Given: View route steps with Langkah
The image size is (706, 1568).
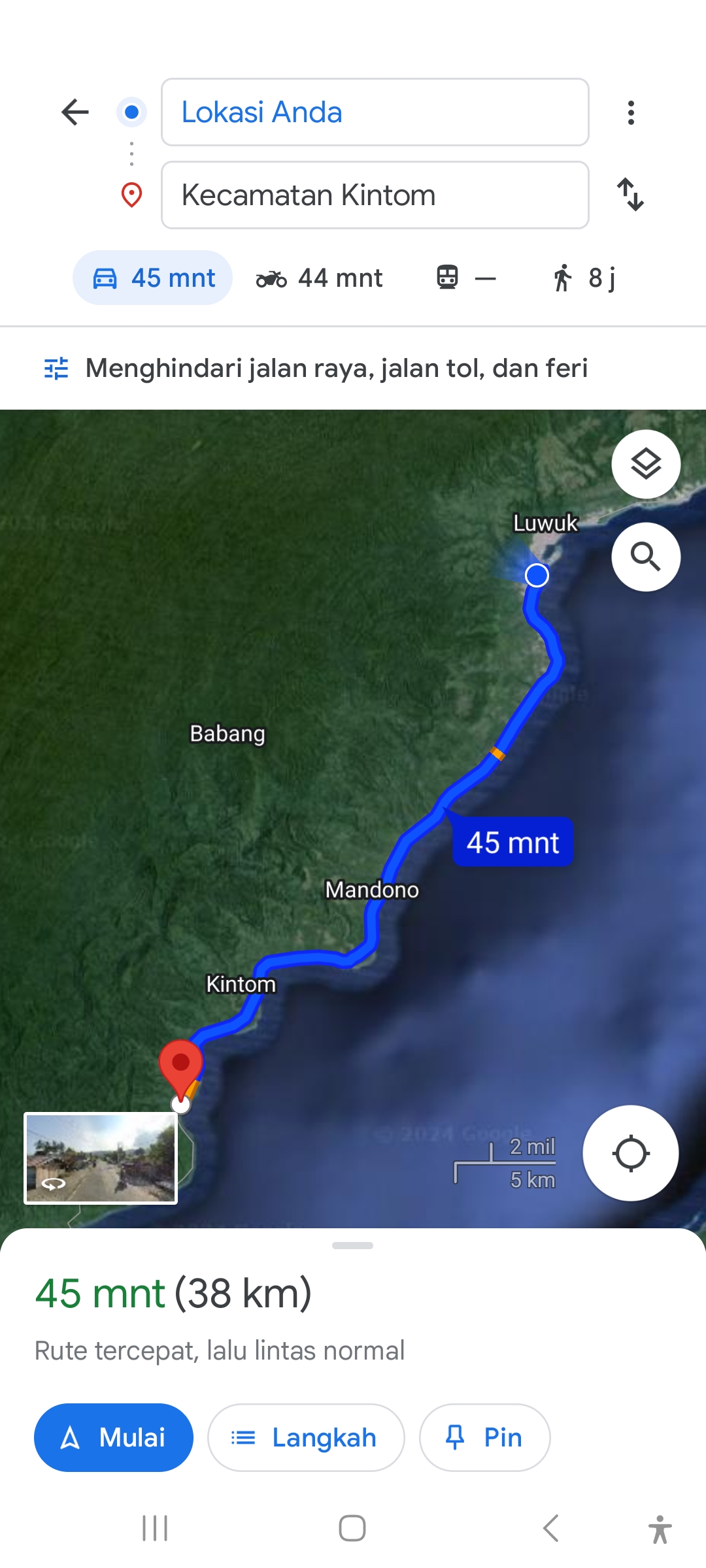Looking at the screenshot, I should tap(306, 1437).
